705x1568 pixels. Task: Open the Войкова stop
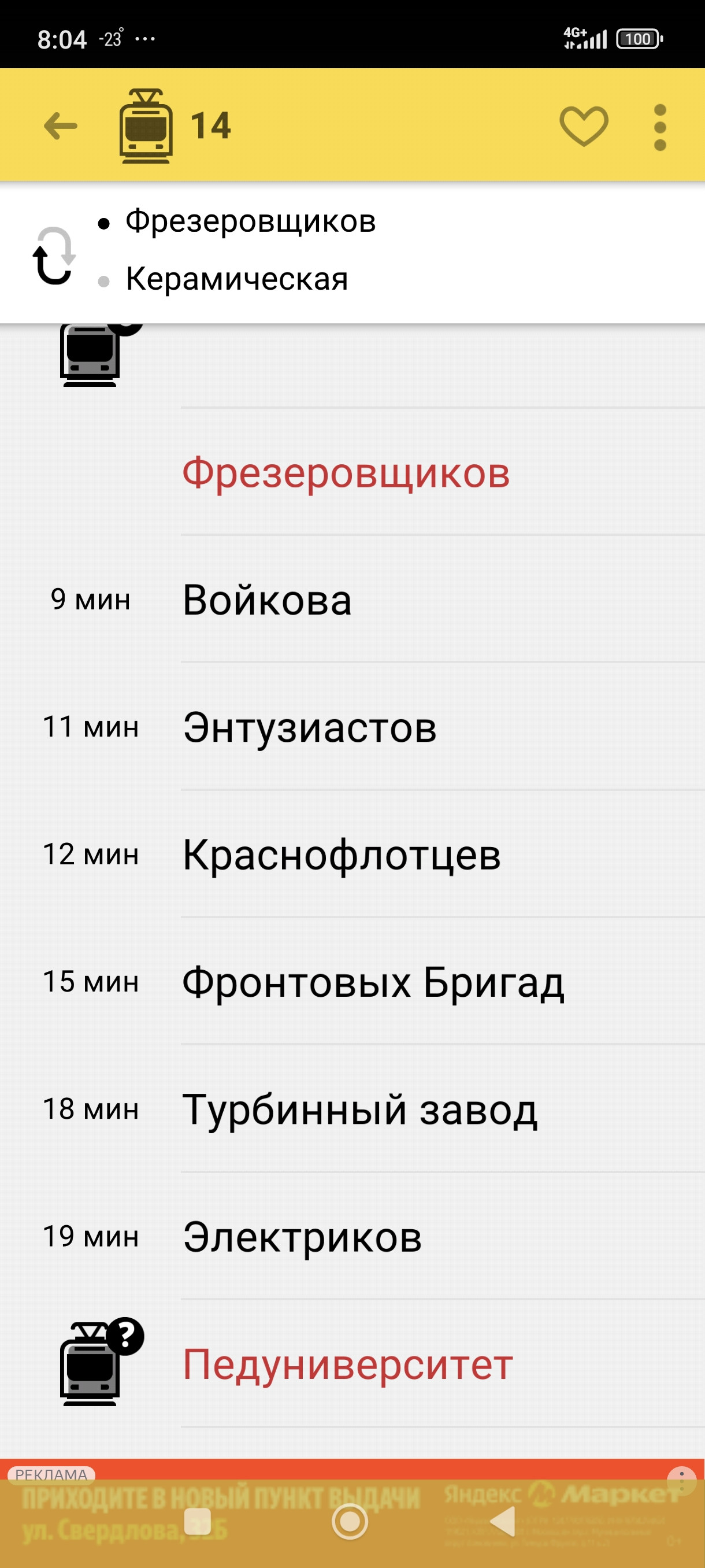tap(268, 600)
